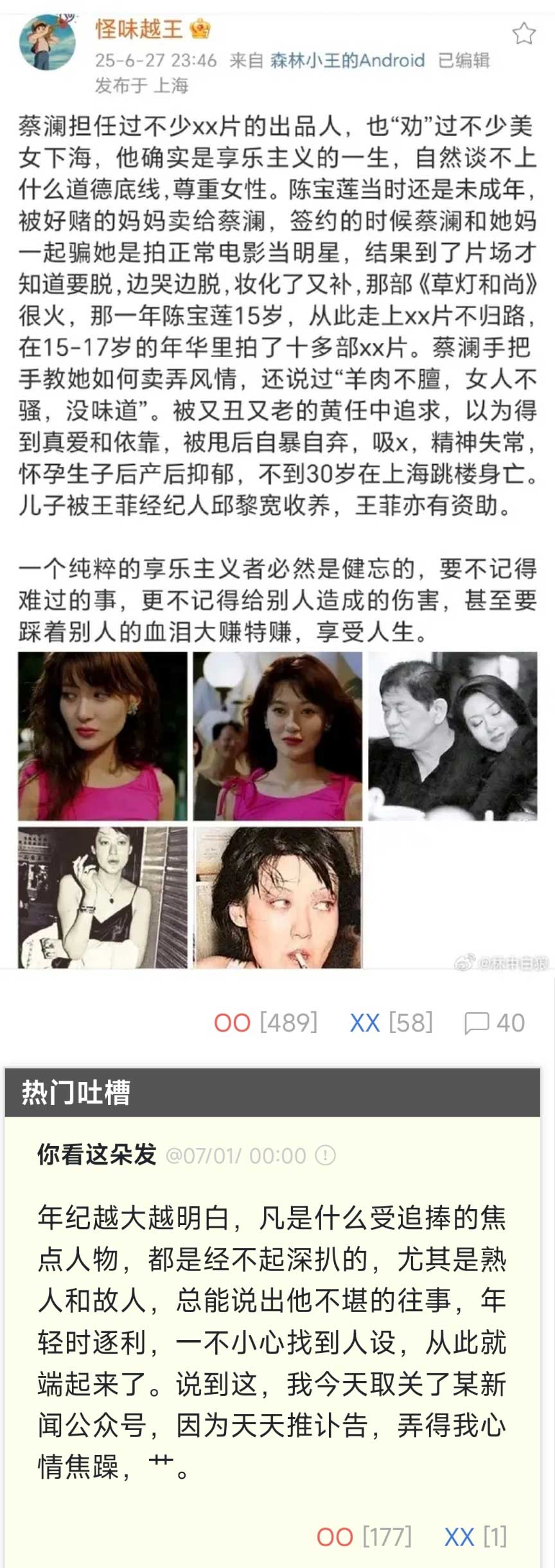Tap the info icon next to 你看这朵发's comment time

pos(326,1156)
